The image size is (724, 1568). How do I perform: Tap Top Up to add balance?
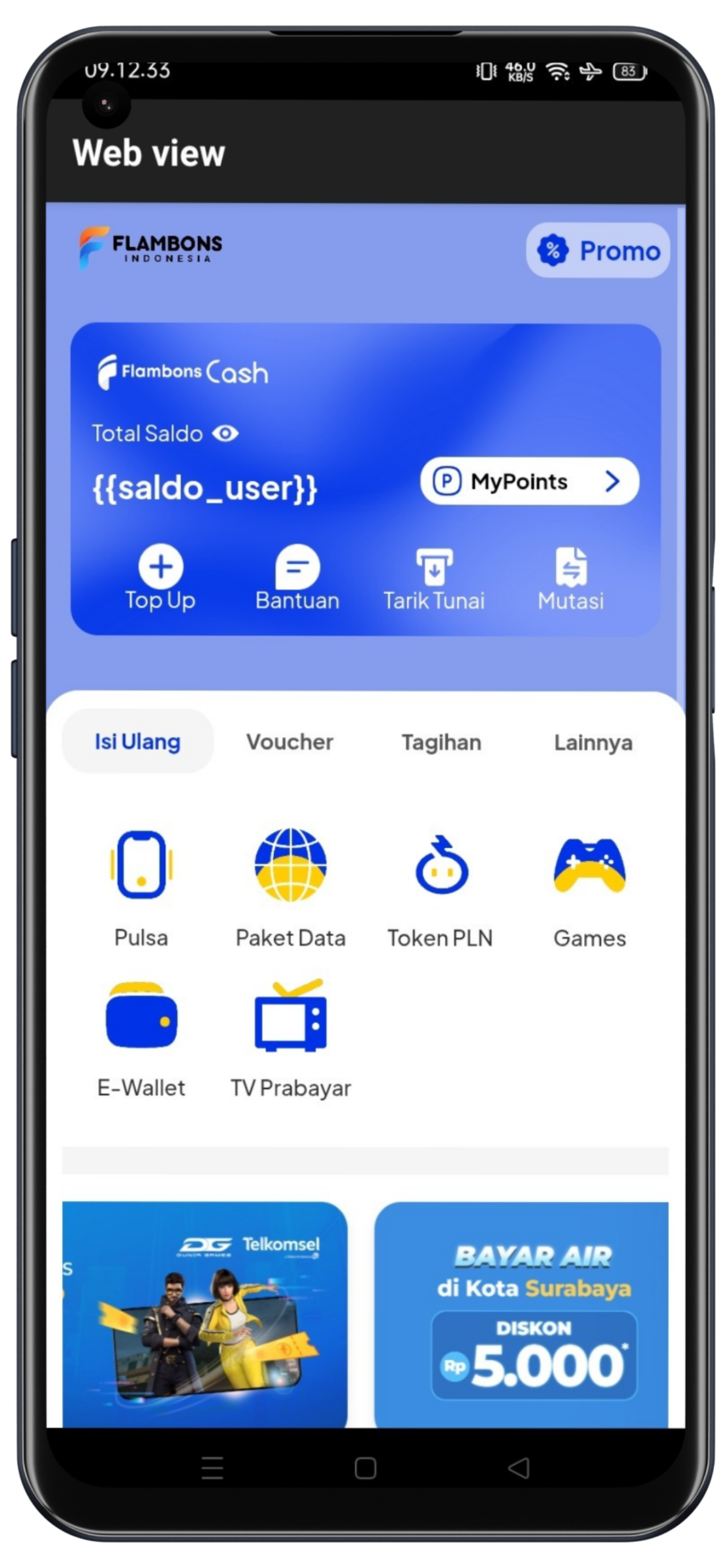click(x=161, y=577)
